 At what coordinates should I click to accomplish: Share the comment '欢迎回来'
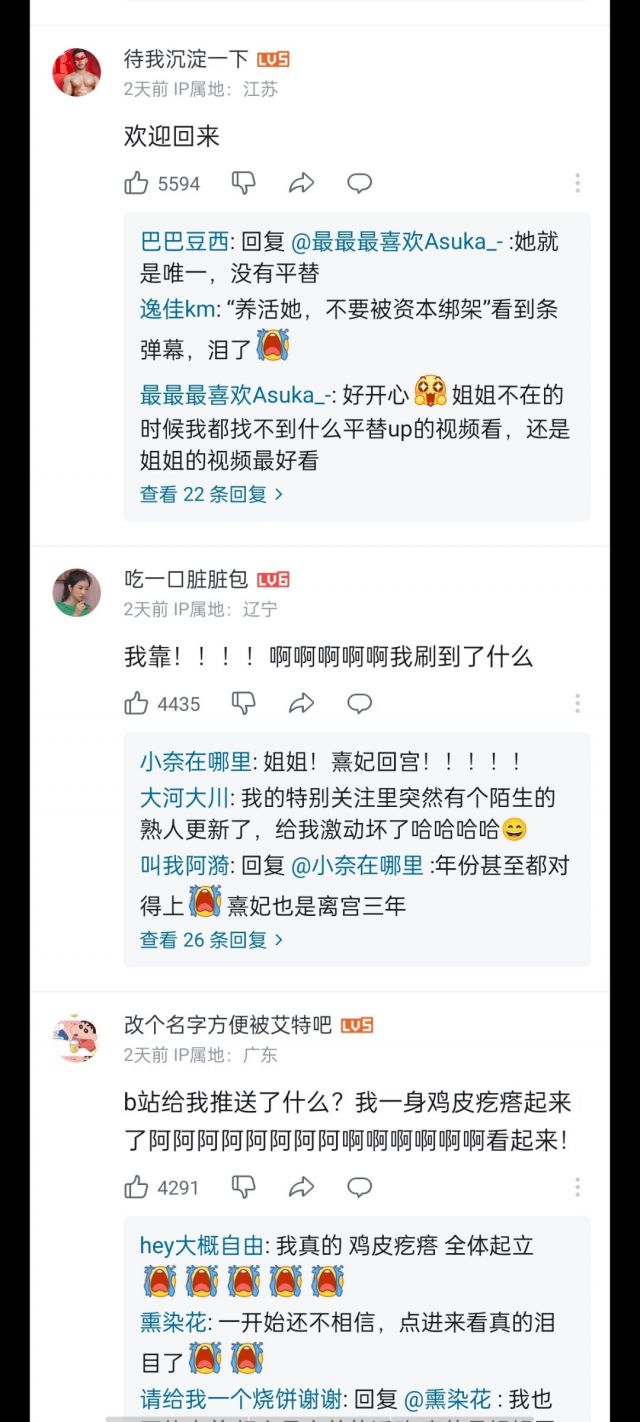point(301,183)
